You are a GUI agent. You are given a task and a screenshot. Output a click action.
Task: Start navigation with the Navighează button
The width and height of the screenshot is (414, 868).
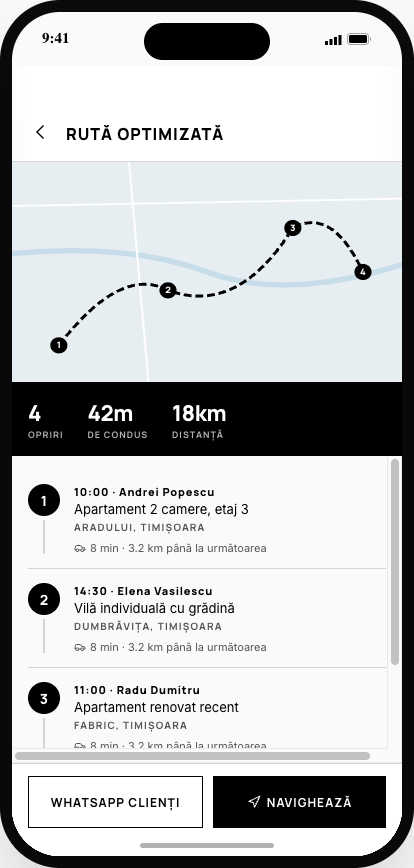coord(299,802)
